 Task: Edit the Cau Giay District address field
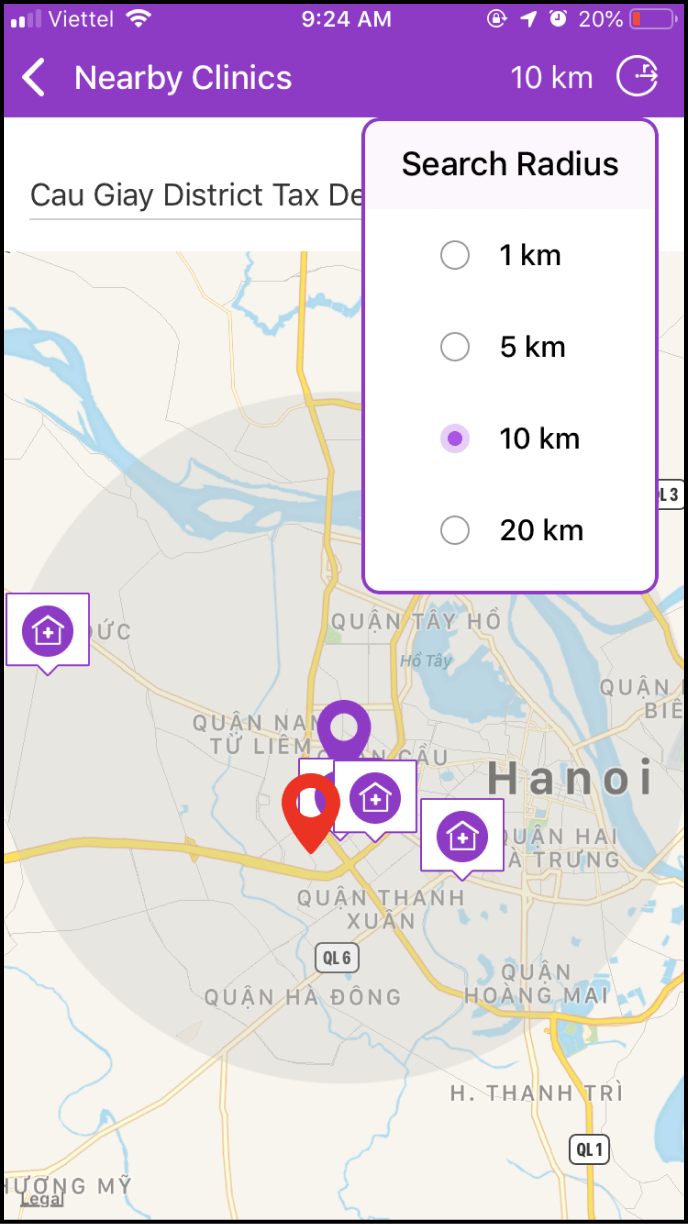(196, 195)
